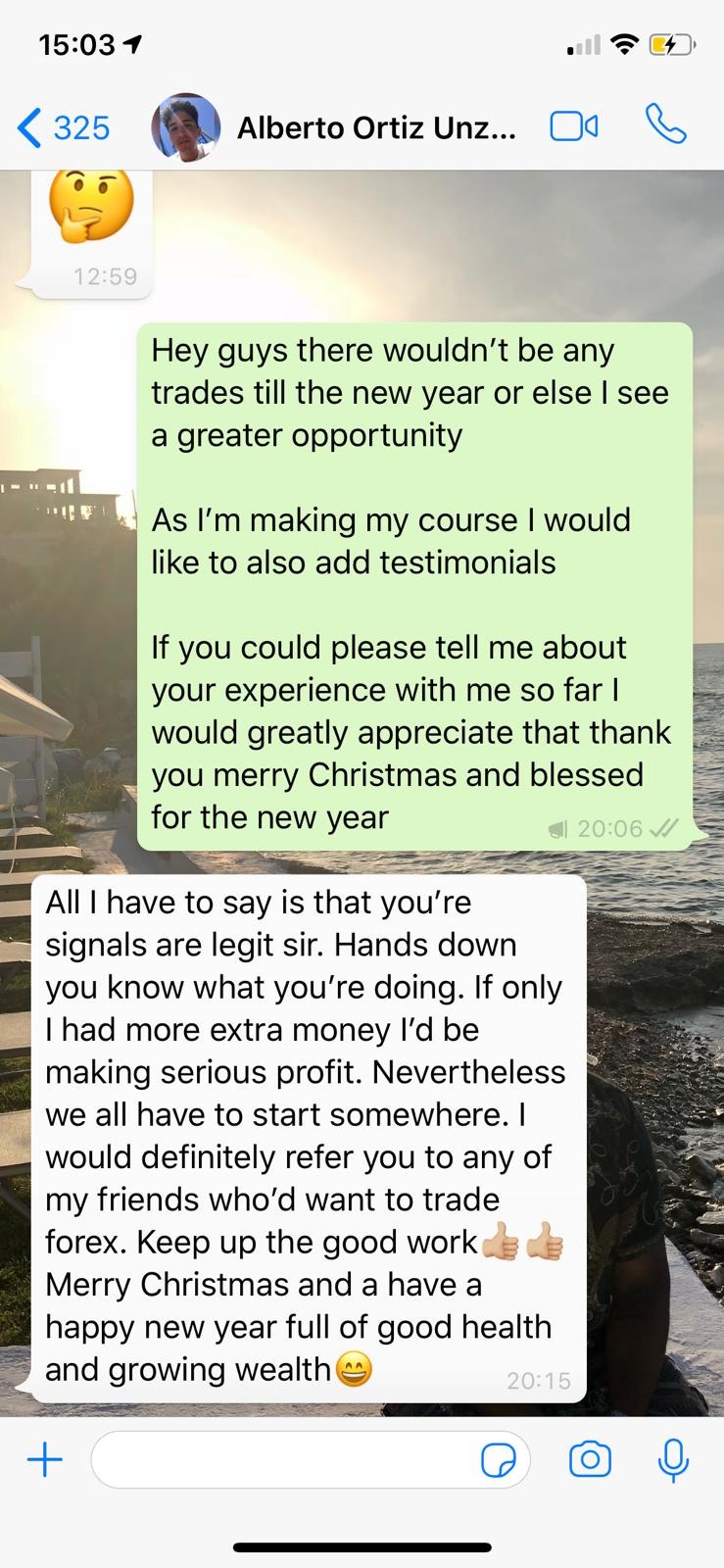
Task: Start a video call with Alberto
Action: point(574,127)
